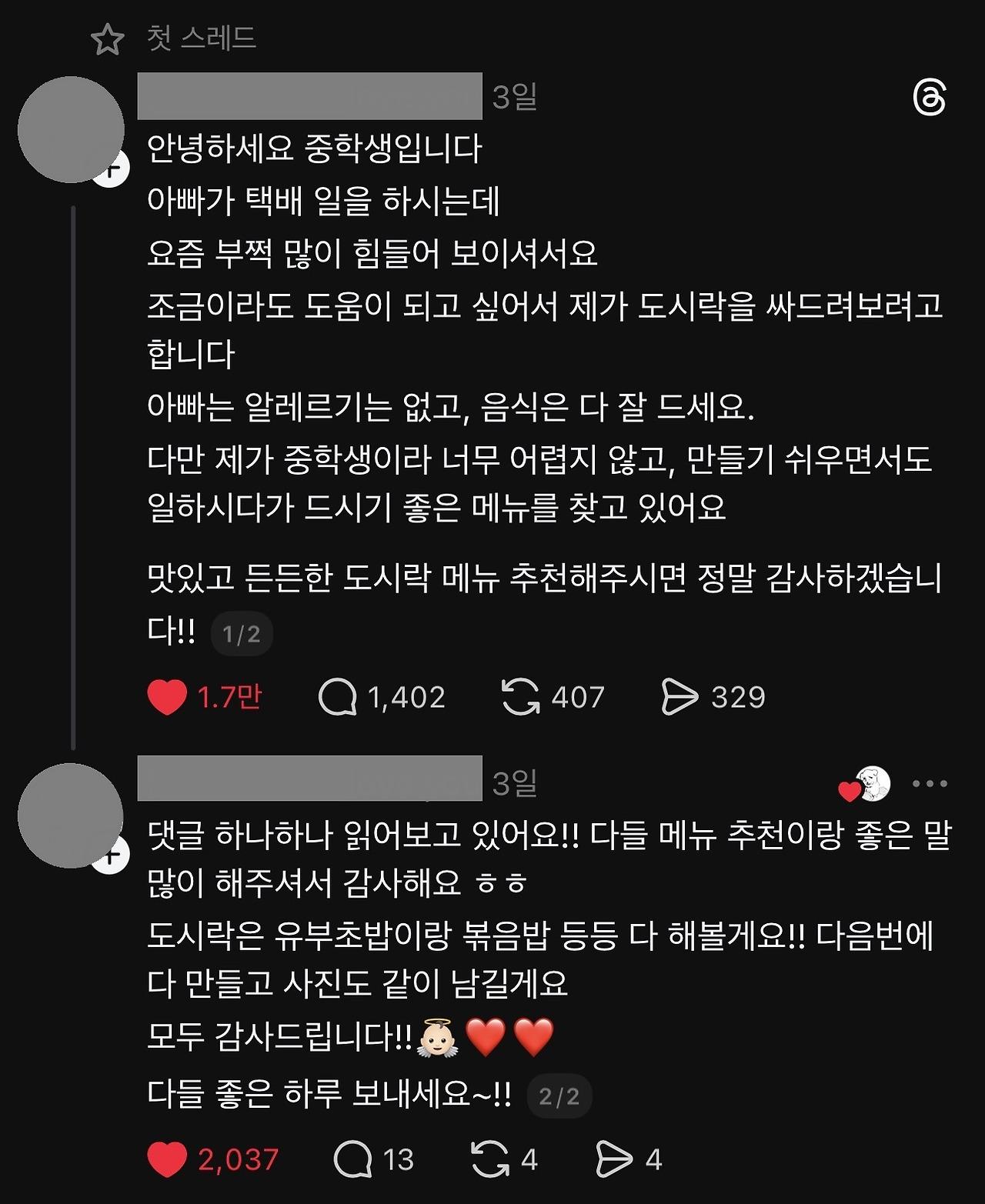
Task: Like the 2/2 reply with 2,037 likes
Action: tap(167, 1159)
